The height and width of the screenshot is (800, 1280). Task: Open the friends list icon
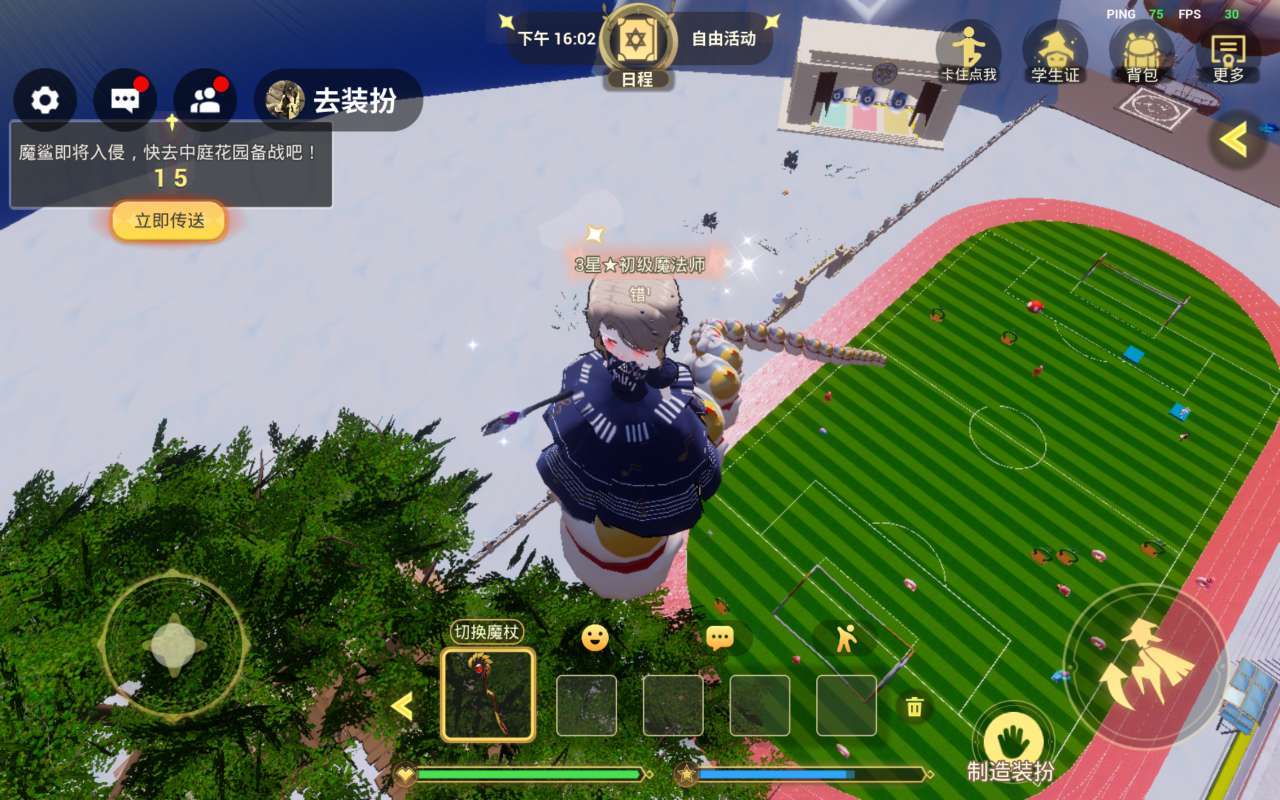pyautogui.click(x=205, y=100)
